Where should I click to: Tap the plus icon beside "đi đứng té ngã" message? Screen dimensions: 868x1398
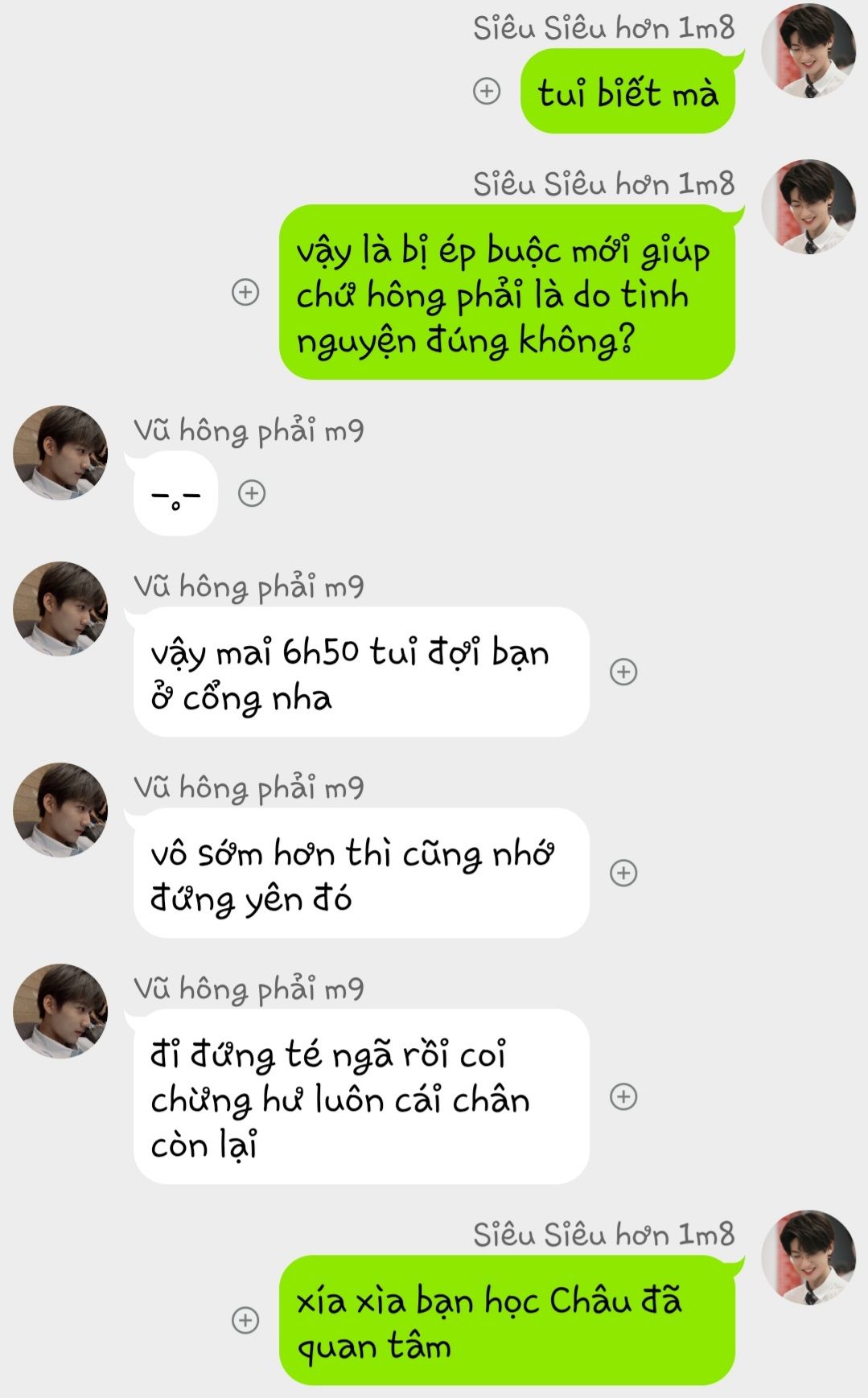point(623,1096)
